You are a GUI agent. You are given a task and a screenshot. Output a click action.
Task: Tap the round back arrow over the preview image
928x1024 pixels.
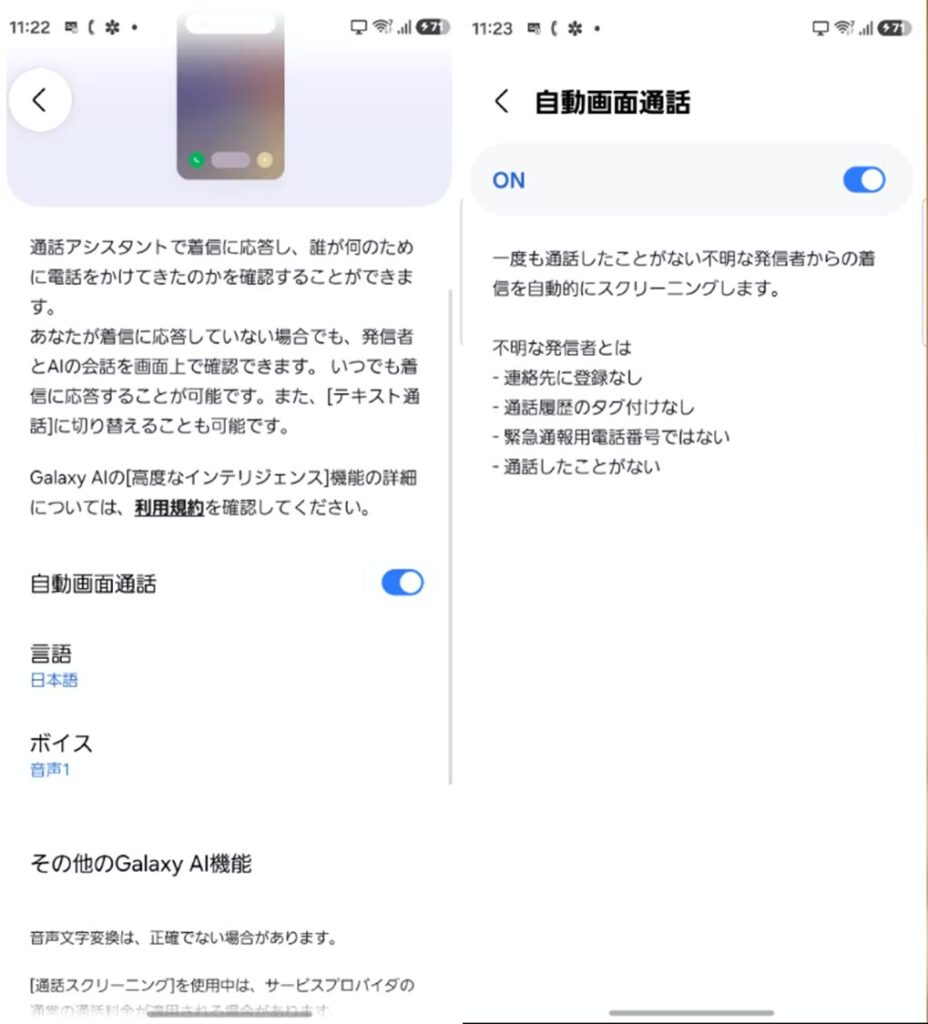pyautogui.click(x=40, y=100)
